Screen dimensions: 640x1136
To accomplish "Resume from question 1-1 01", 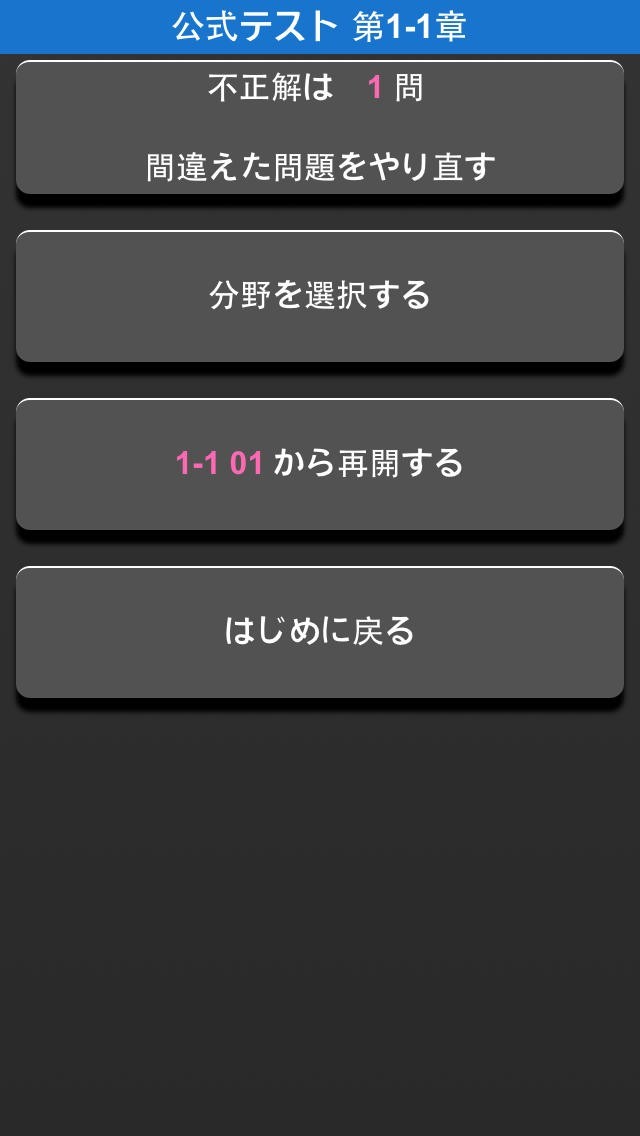I will [320, 464].
